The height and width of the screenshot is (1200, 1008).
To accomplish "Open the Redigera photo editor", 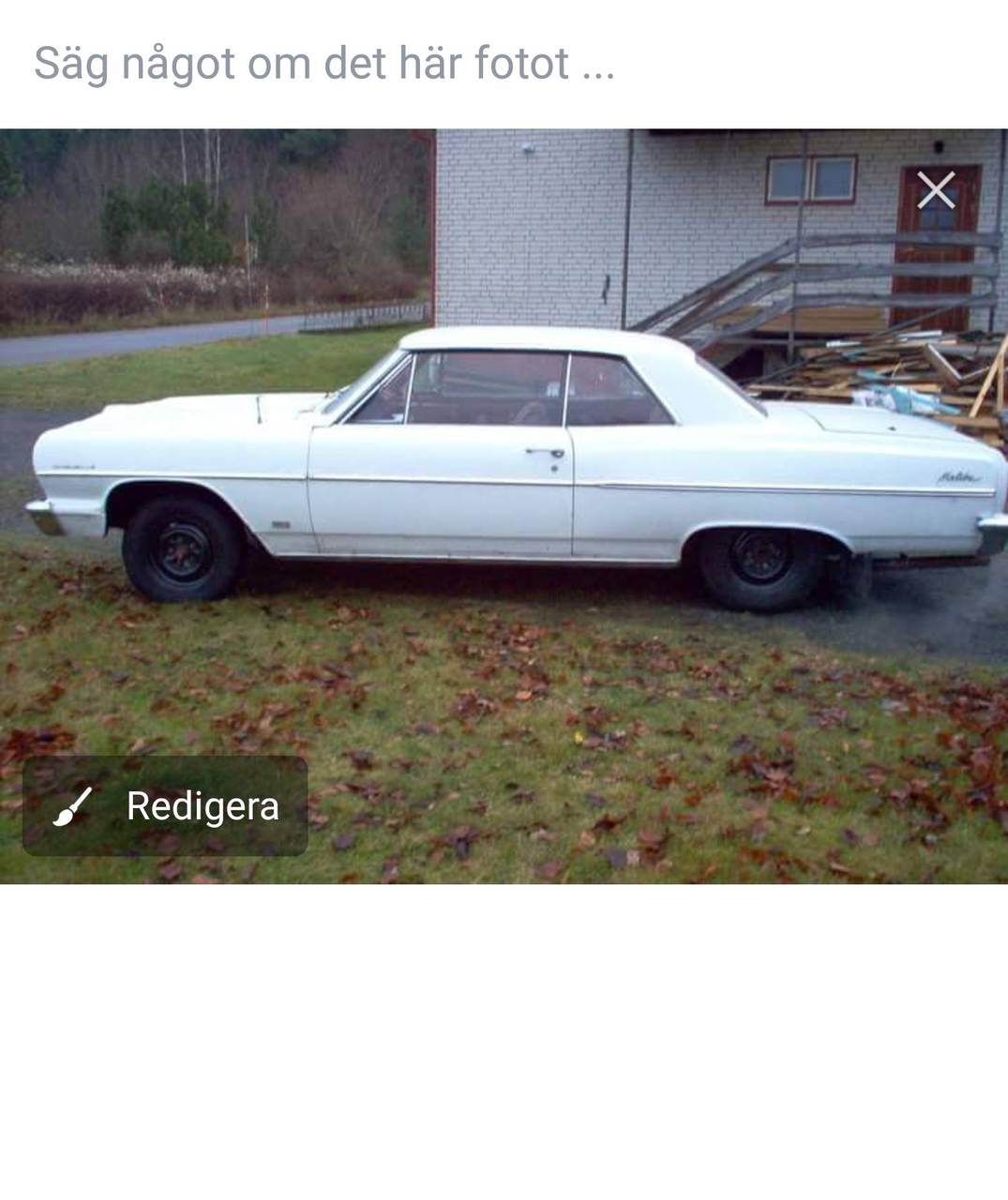I will pos(165,806).
